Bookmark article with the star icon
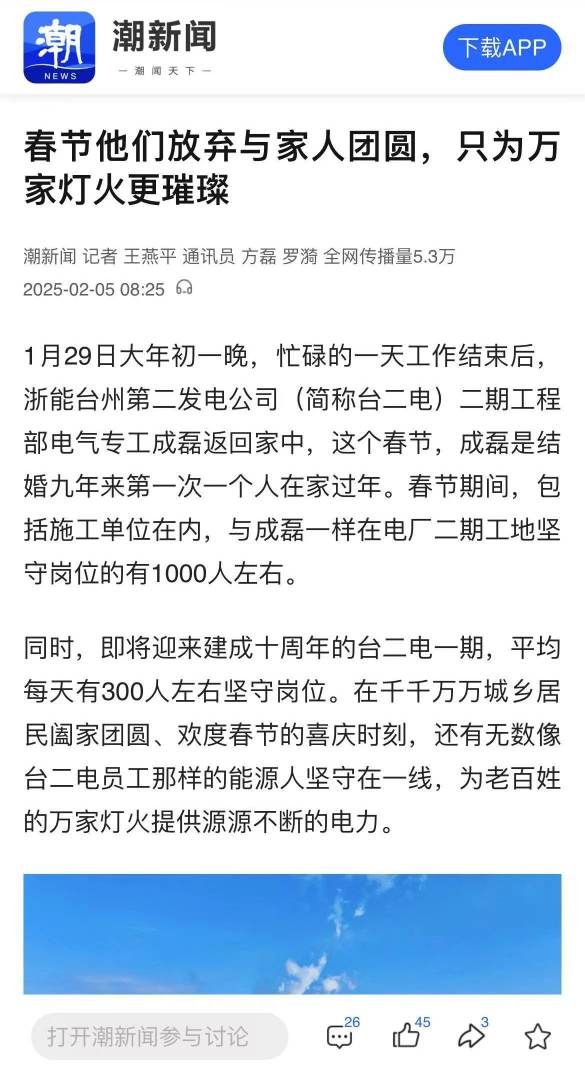The width and height of the screenshot is (585, 1086). [537, 1037]
